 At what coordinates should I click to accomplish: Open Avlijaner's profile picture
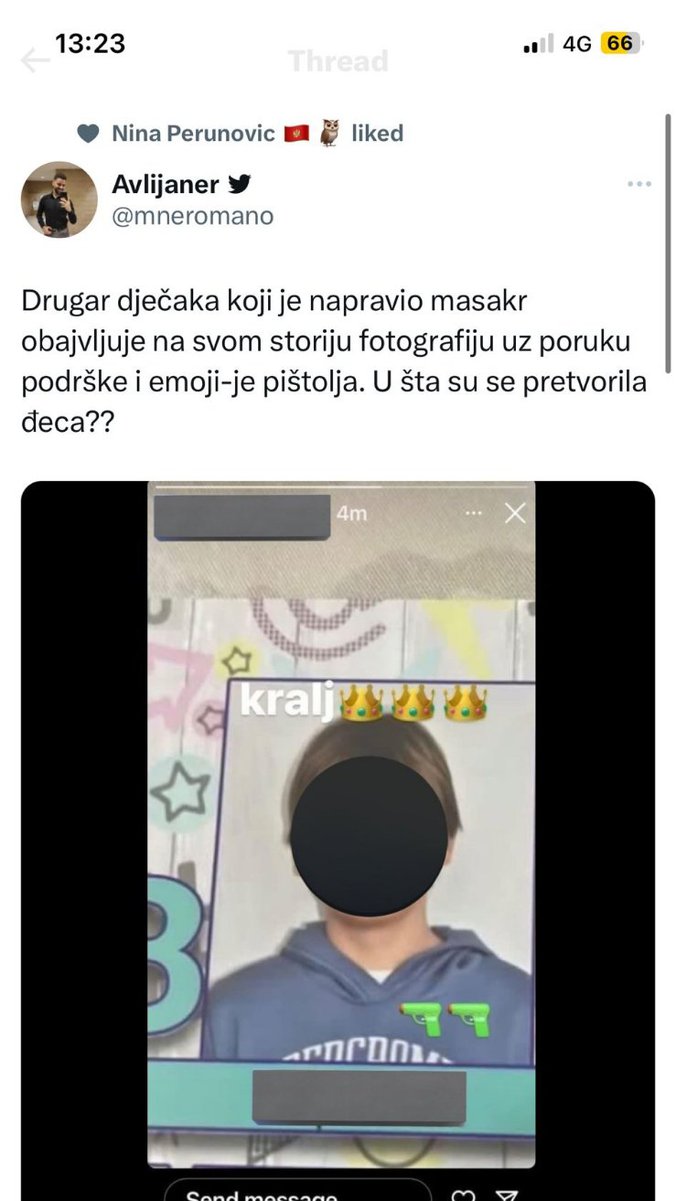pos(59,199)
